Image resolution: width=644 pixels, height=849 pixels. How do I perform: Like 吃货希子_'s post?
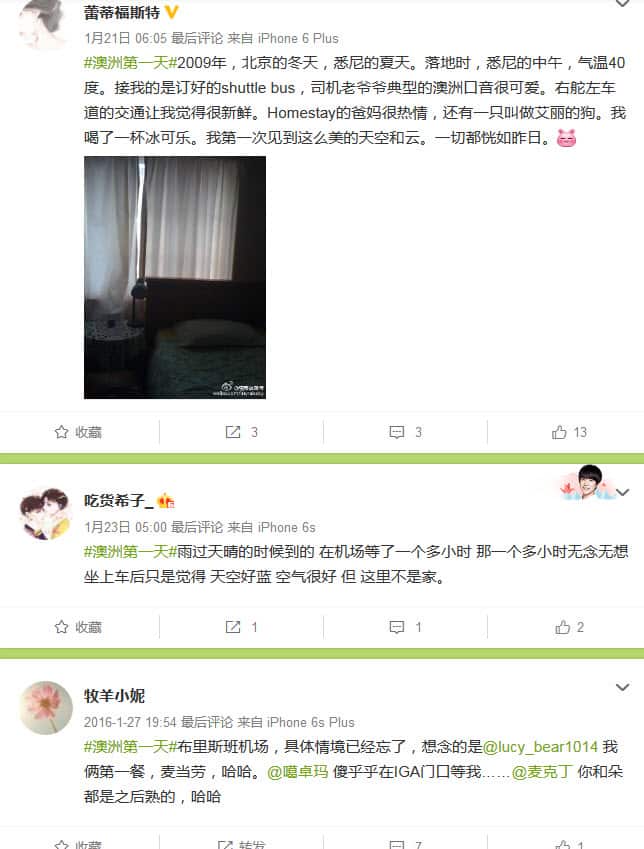[x=569, y=627]
